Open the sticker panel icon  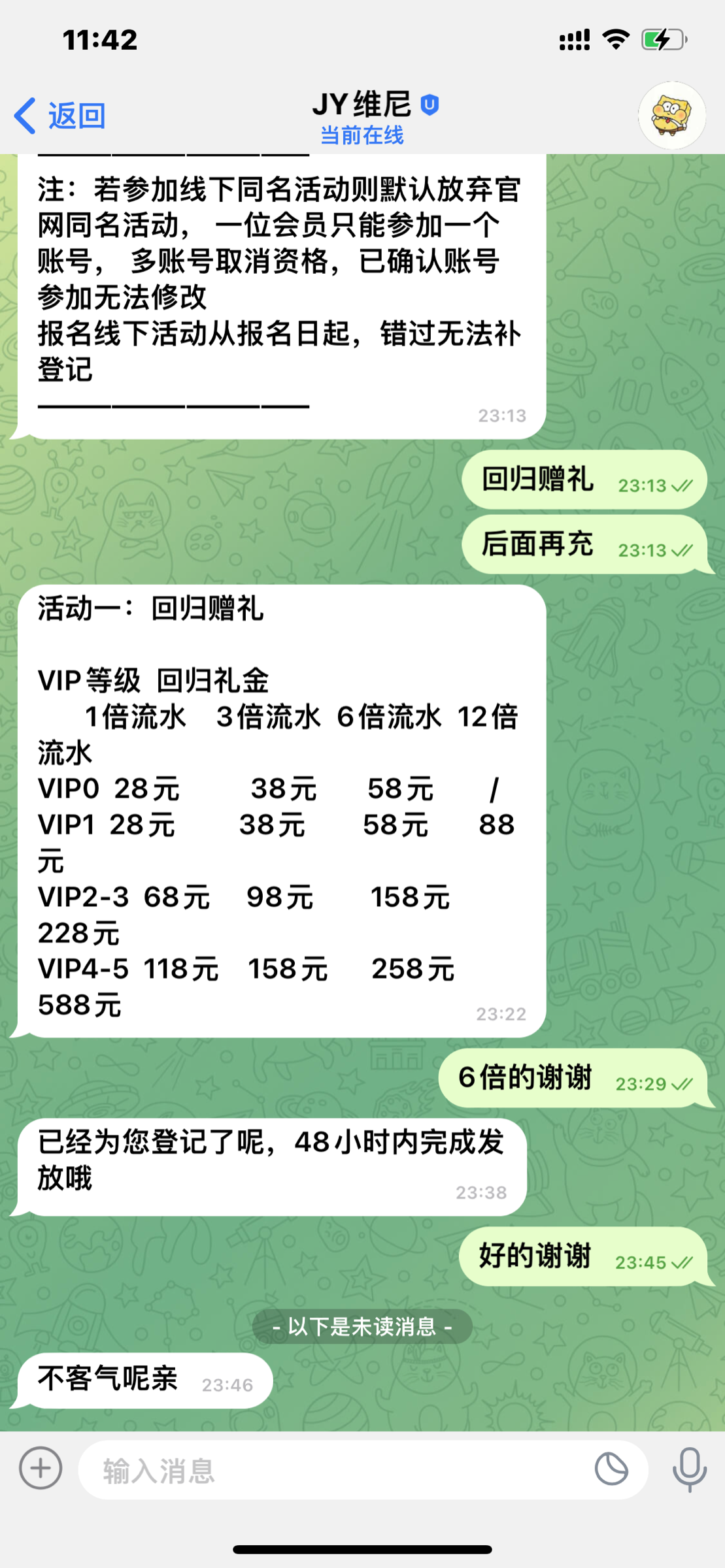(611, 1470)
